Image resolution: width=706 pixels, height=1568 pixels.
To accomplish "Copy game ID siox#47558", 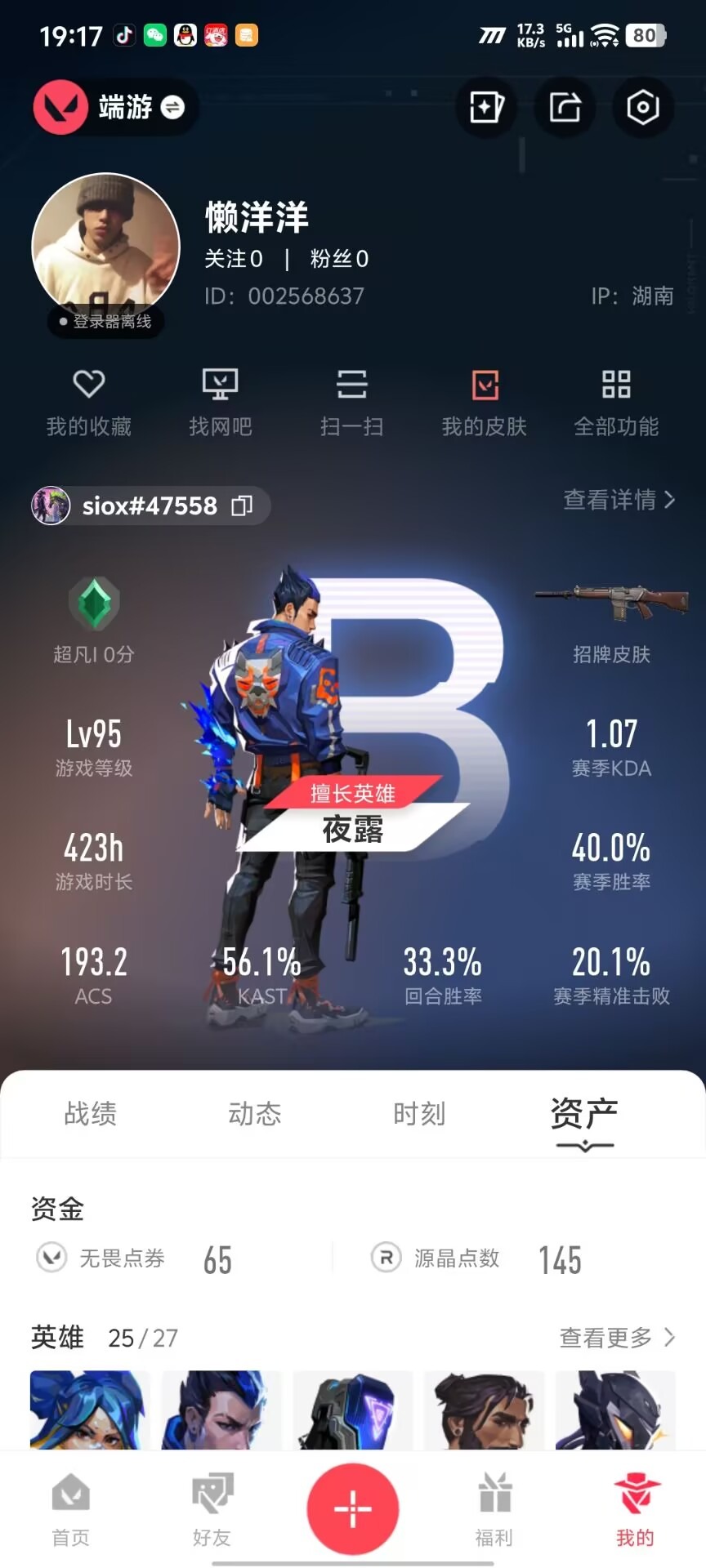I will tap(242, 506).
